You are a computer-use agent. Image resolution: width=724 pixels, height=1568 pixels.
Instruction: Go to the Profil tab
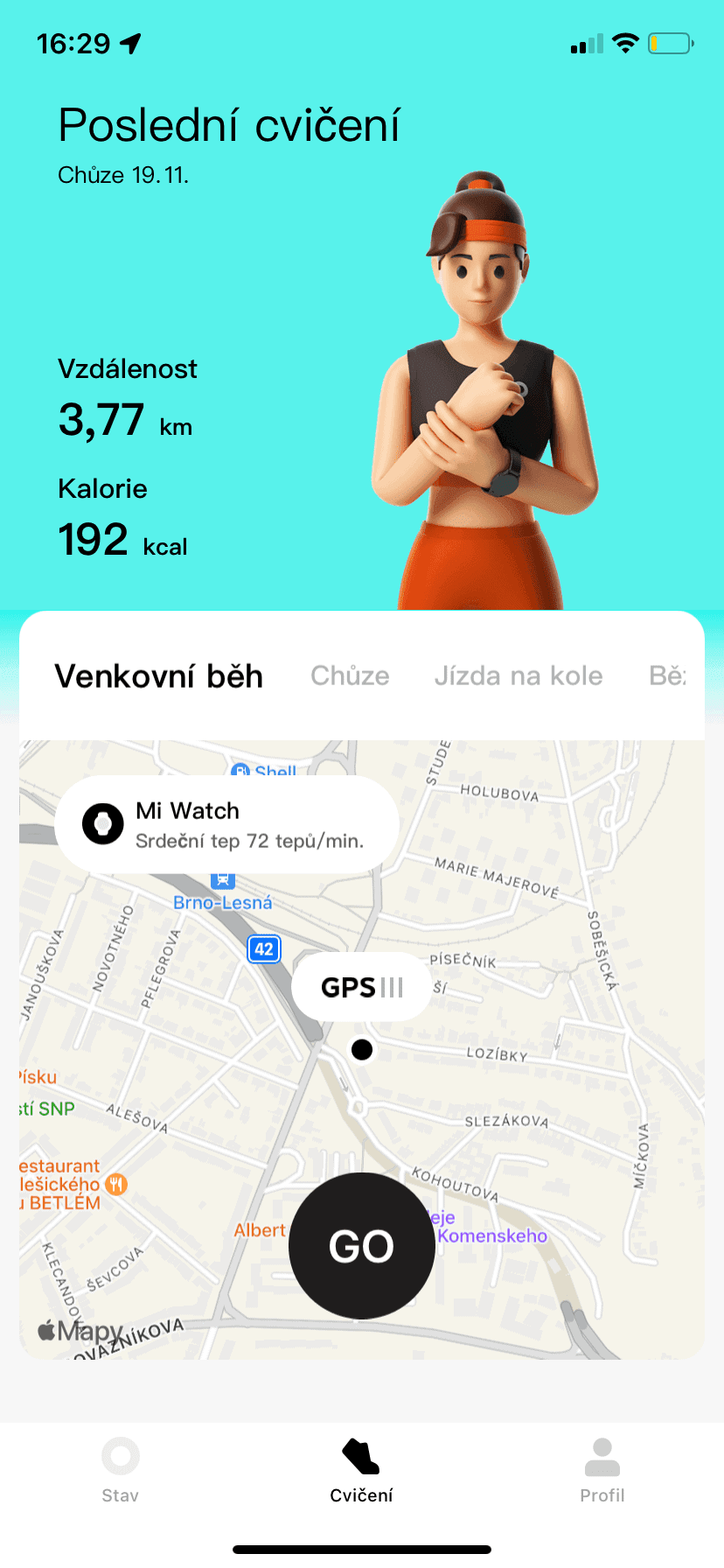click(x=602, y=1471)
